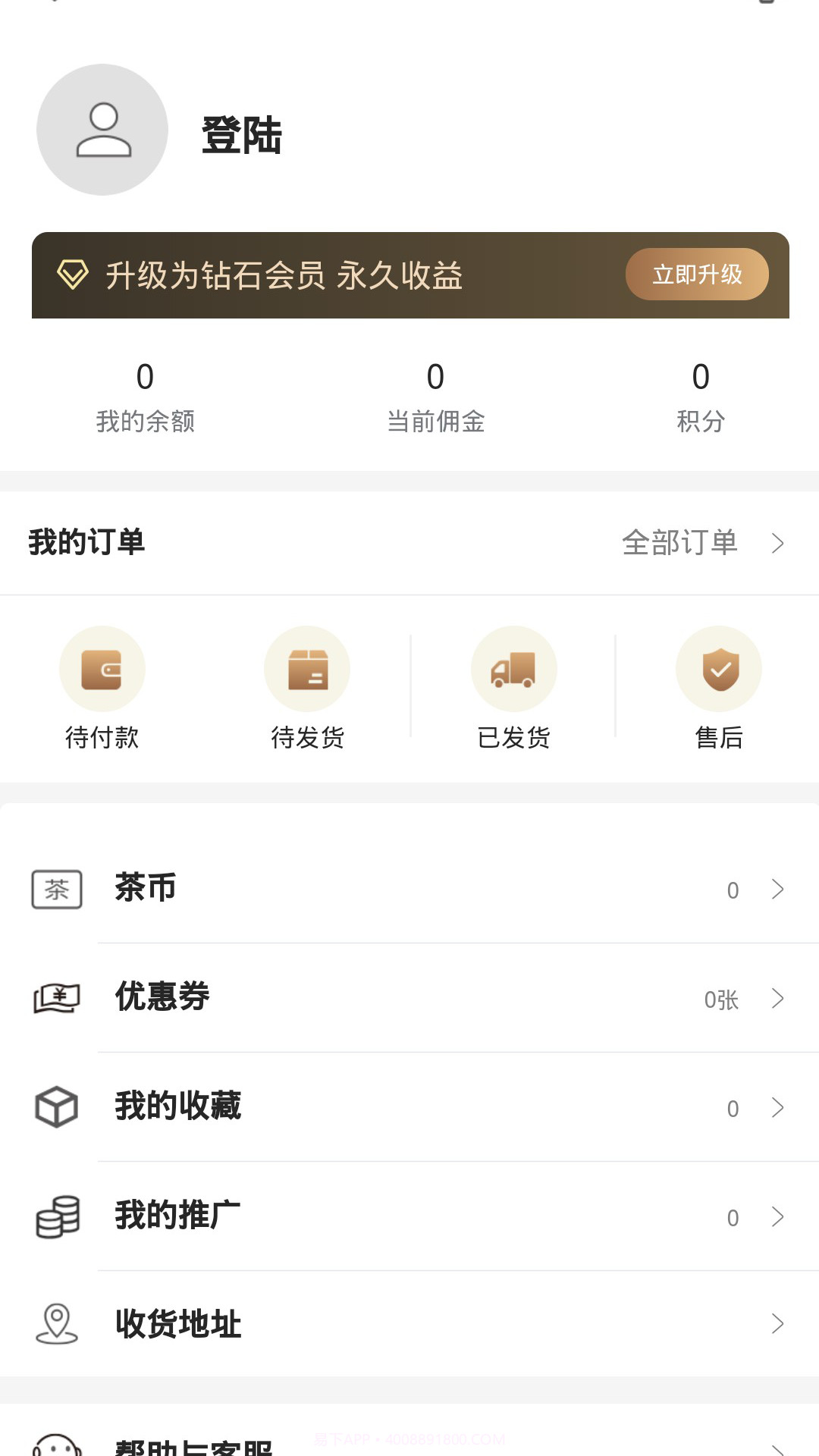Open 售后 service via the shield icon
The height and width of the screenshot is (1456, 819).
pos(719,668)
